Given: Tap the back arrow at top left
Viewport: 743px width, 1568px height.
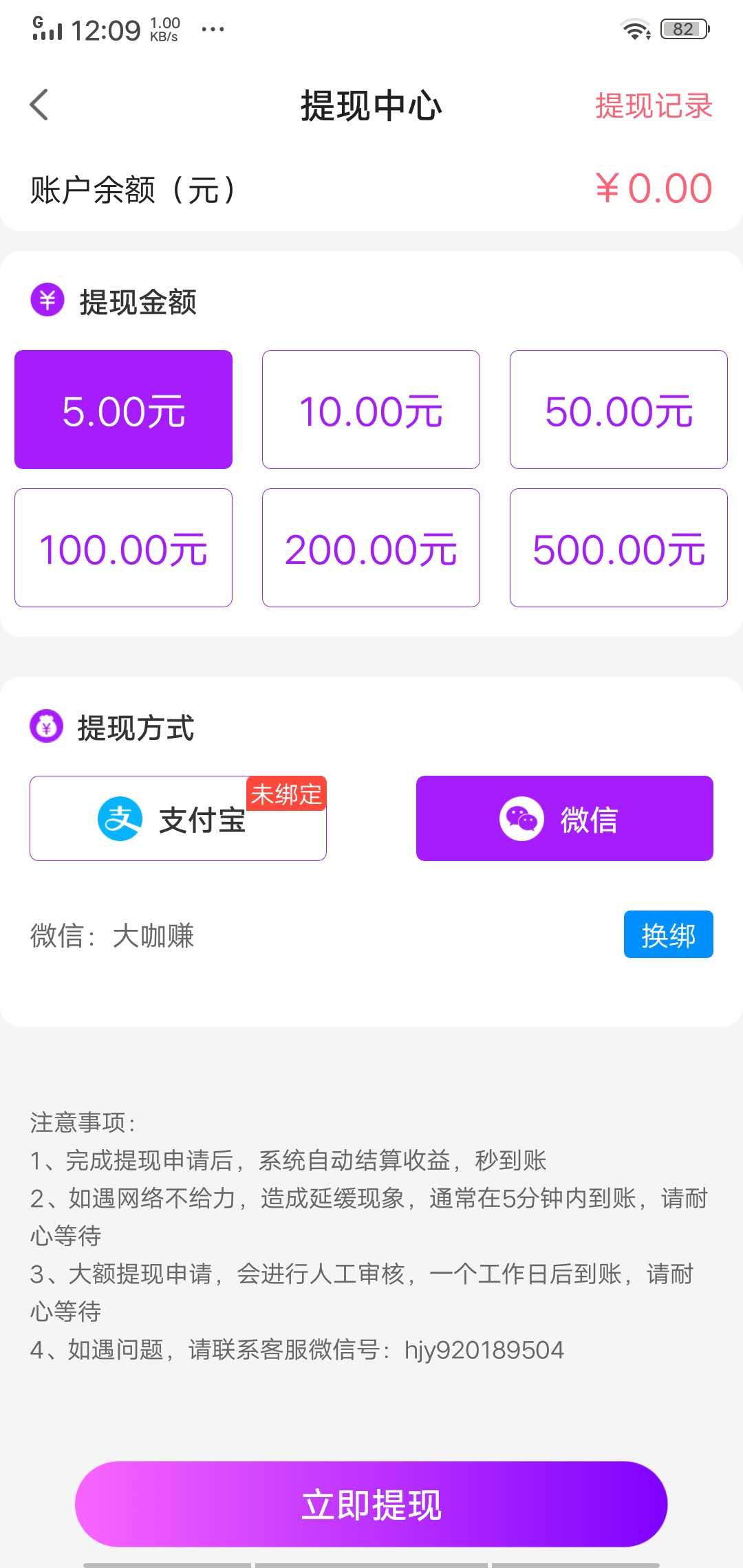Looking at the screenshot, I should tap(39, 105).
